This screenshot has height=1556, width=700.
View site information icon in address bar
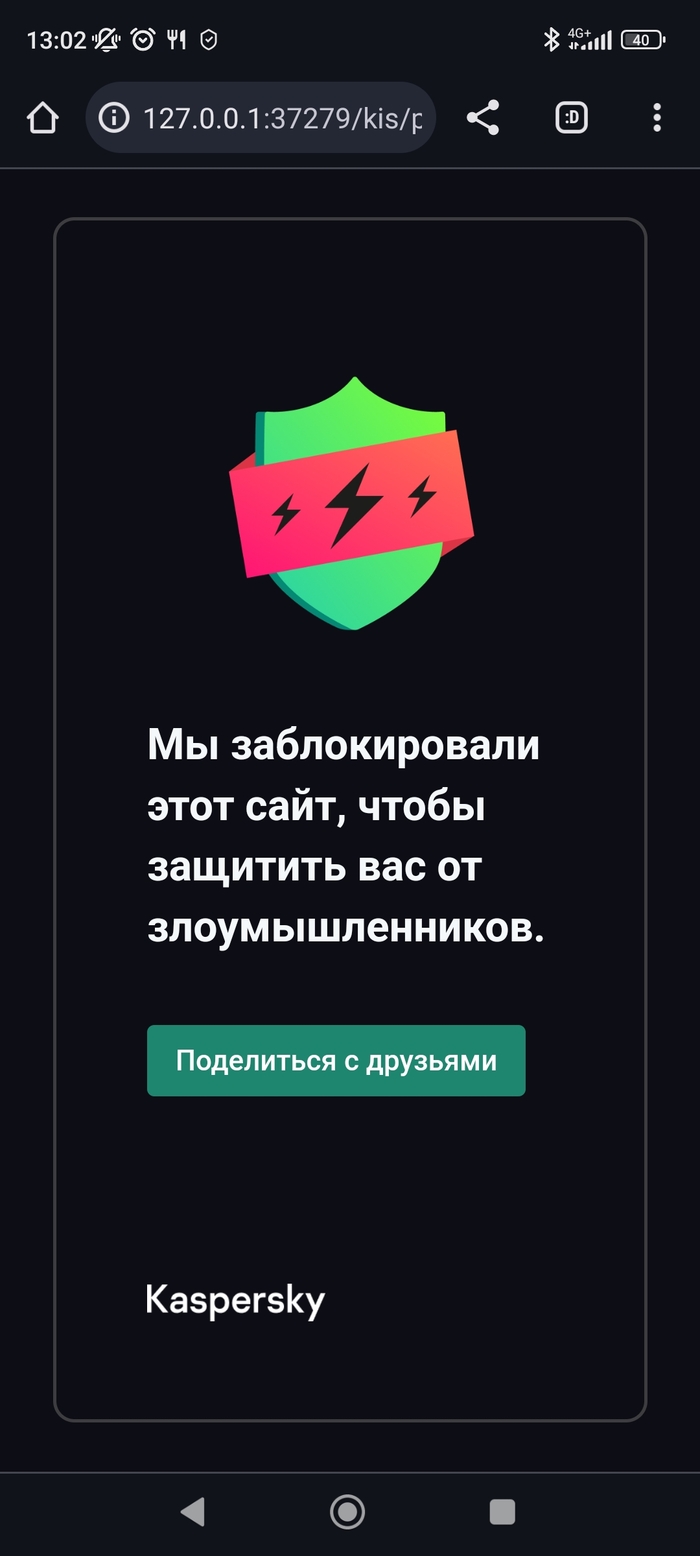point(113,118)
